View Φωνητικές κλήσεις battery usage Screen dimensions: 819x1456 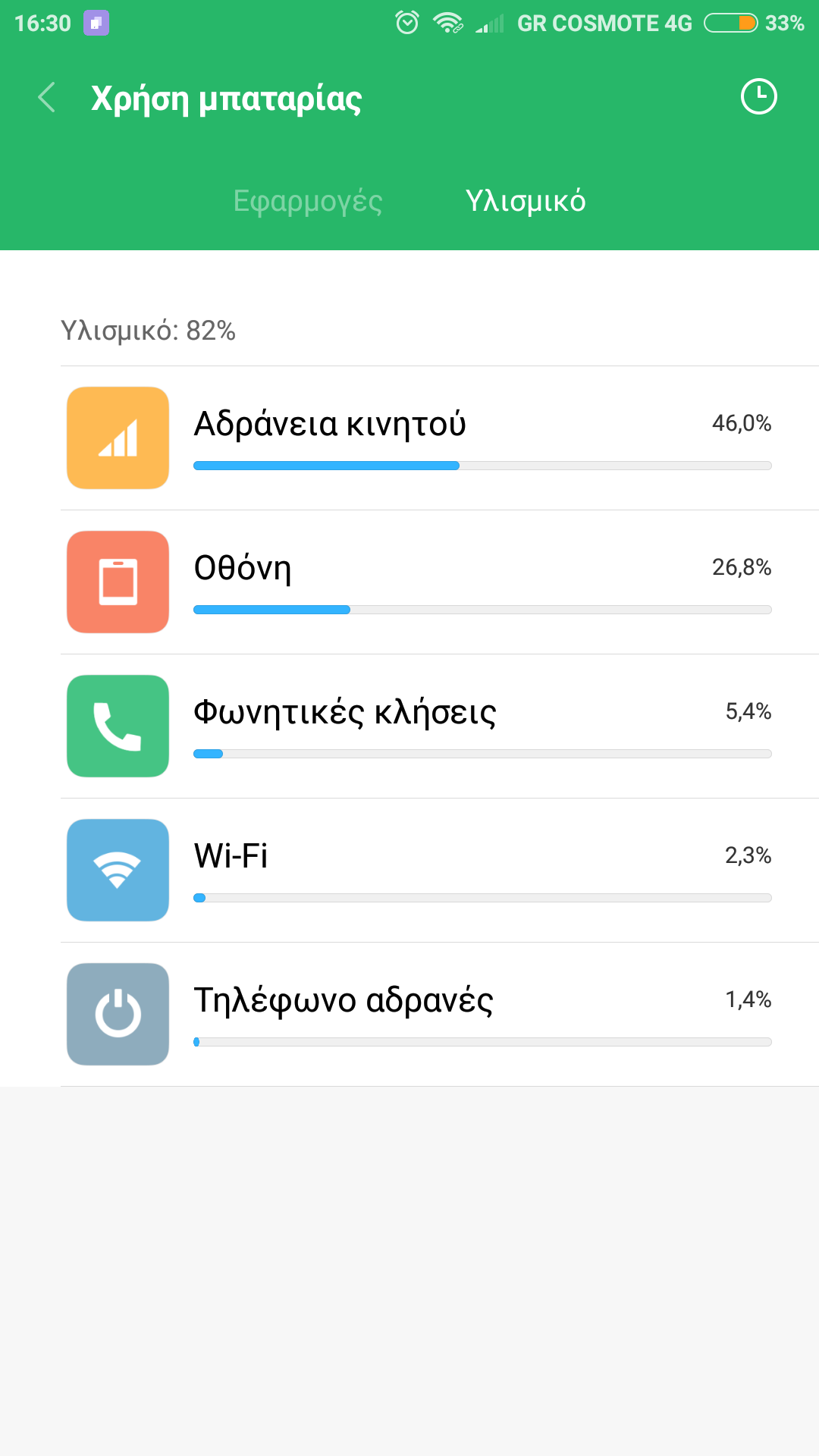click(440, 726)
